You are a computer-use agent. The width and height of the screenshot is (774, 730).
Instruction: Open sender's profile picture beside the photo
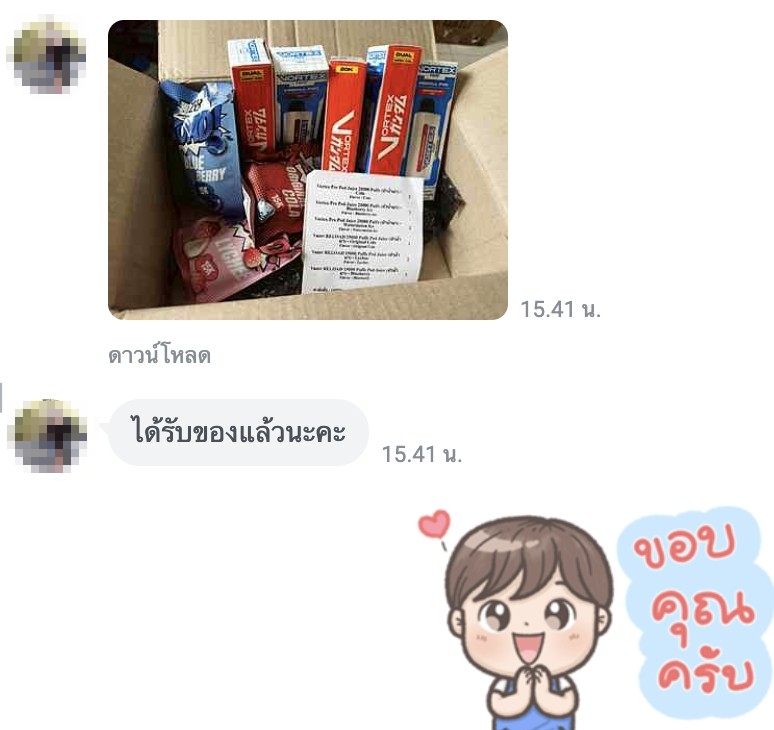click(x=47, y=56)
